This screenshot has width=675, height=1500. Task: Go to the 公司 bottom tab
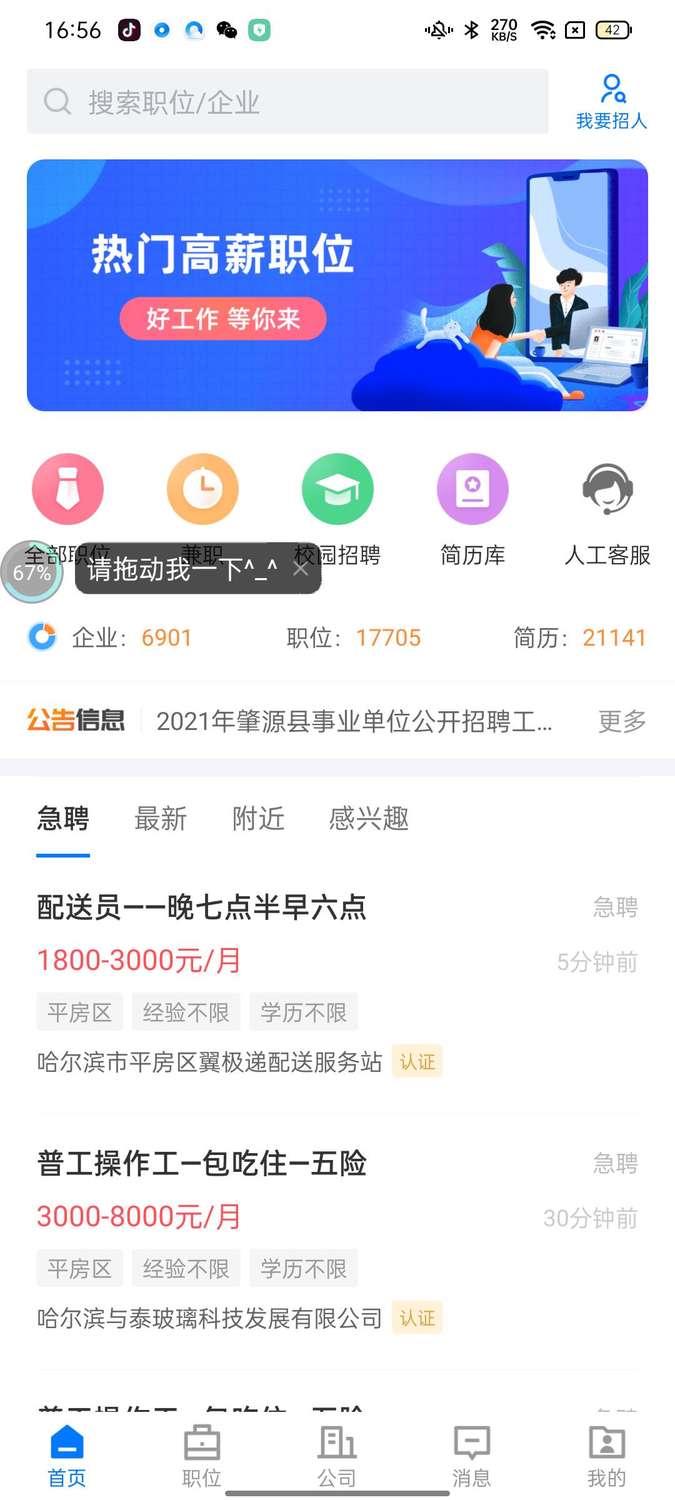(x=337, y=1456)
